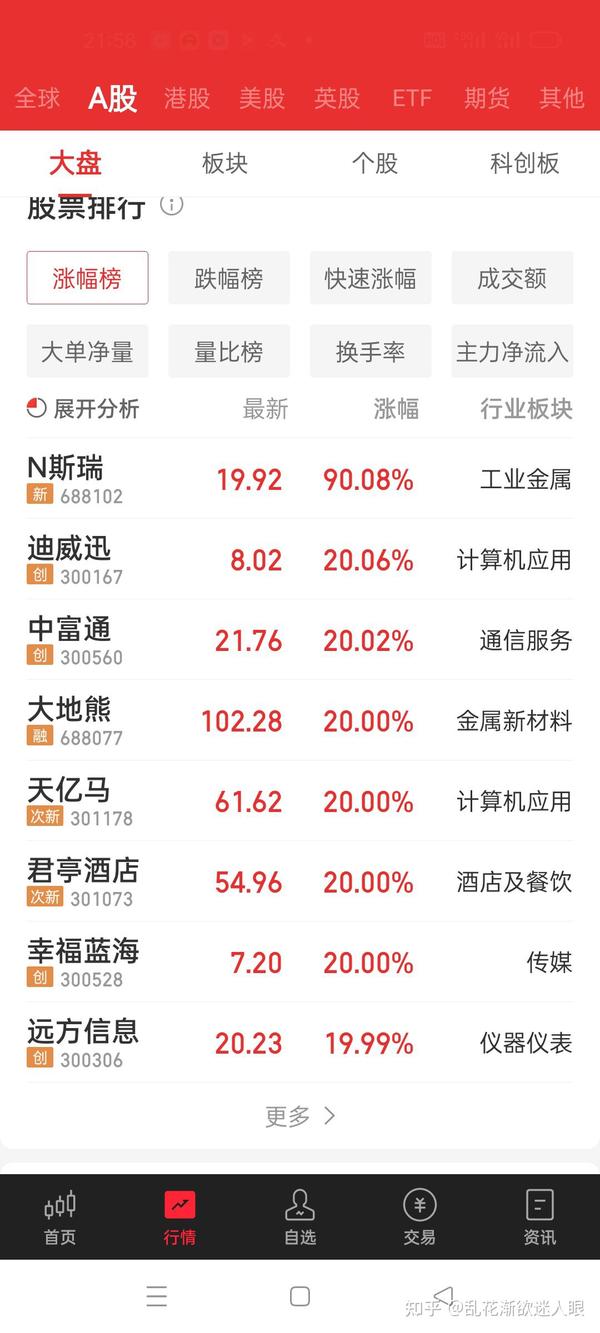
Task: View 更多 stocks in the ranking
Action: (x=300, y=1116)
